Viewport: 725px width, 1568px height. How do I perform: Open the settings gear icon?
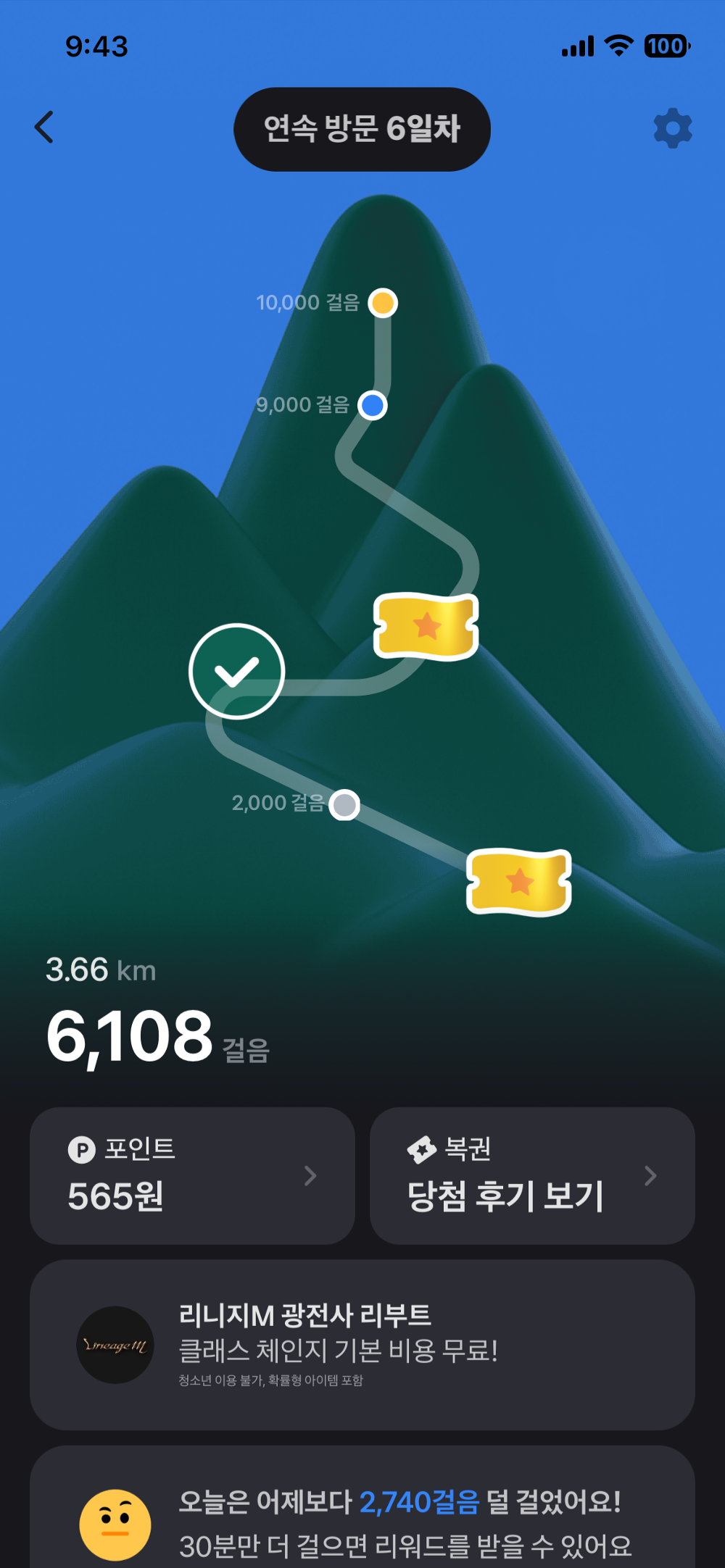(x=673, y=129)
